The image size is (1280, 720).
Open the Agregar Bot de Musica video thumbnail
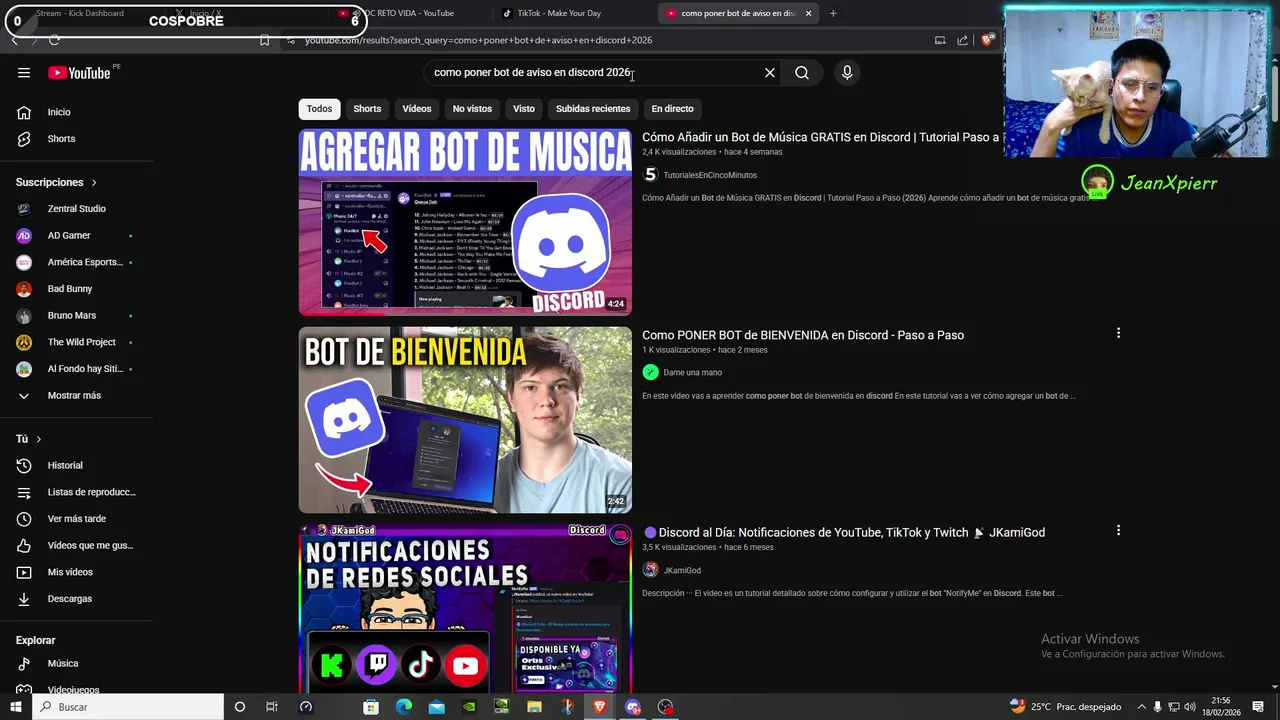click(x=465, y=221)
